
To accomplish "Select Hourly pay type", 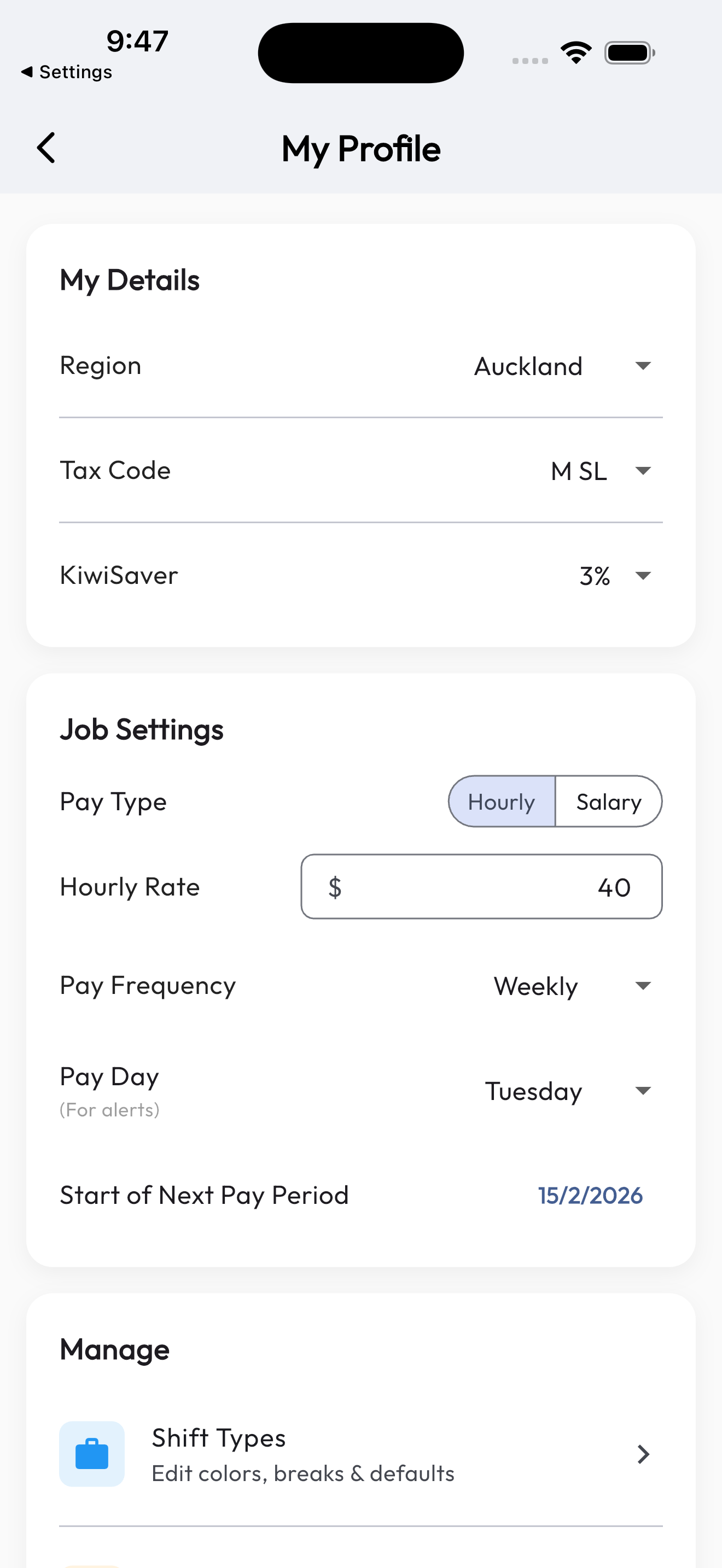I will (x=500, y=801).
